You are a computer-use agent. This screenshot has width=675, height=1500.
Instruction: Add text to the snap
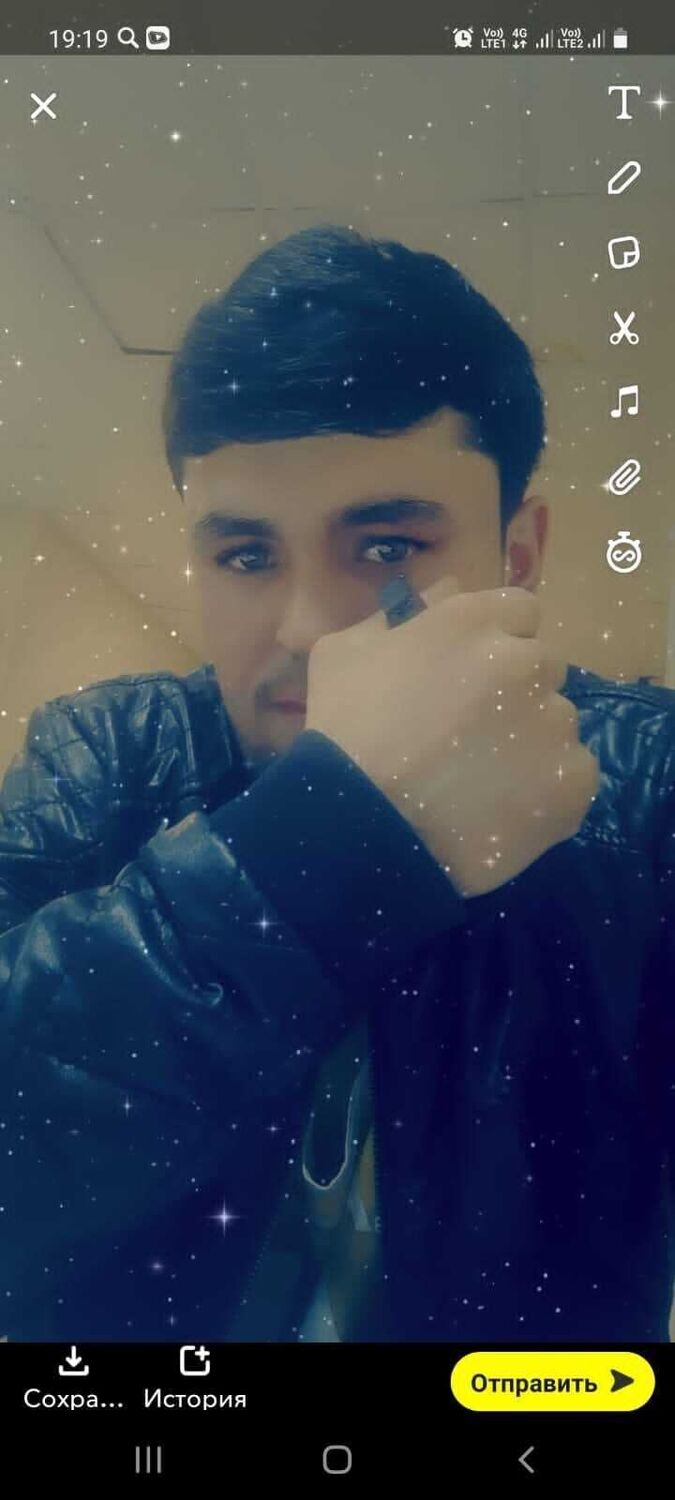coord(624,103)
